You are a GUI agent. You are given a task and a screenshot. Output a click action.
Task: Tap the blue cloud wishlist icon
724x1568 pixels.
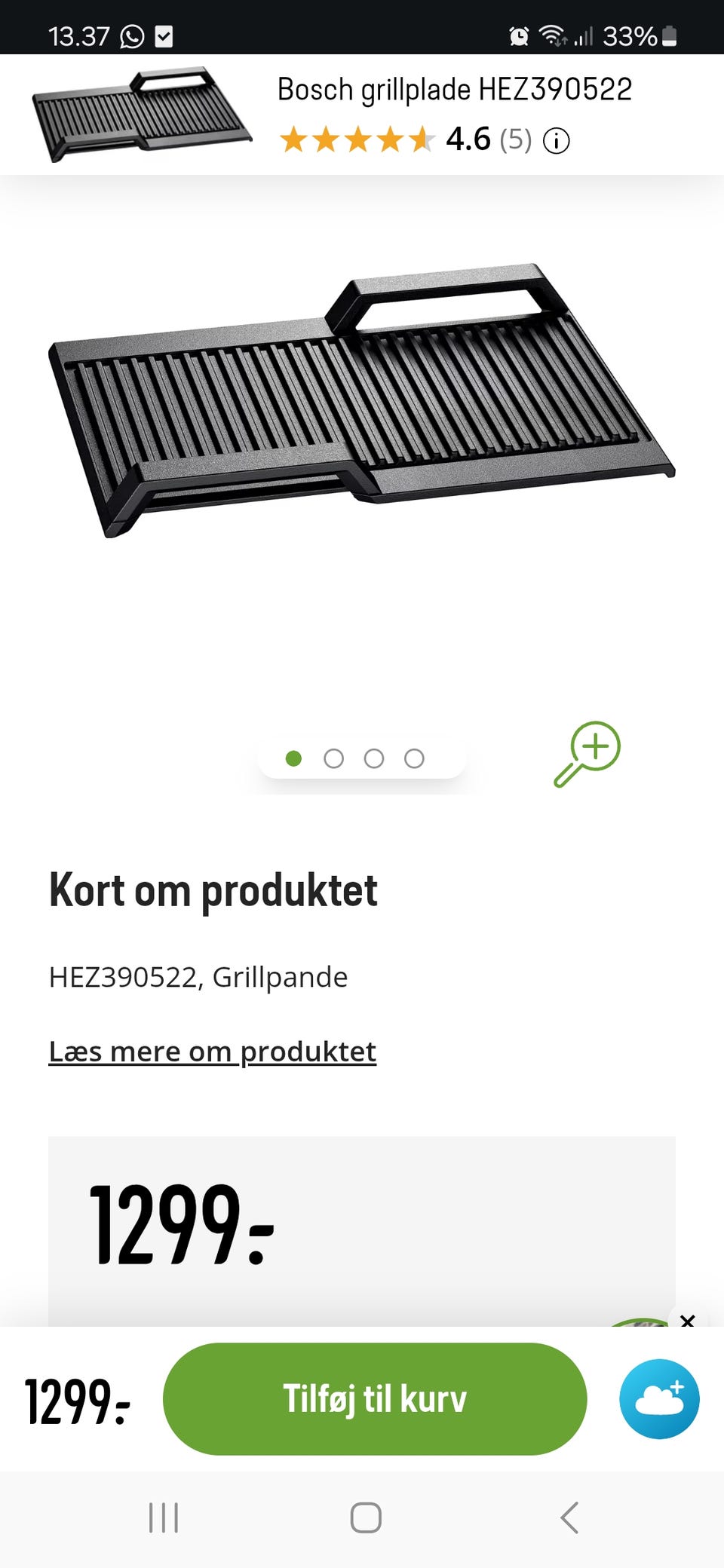[x=658, y=1398]
